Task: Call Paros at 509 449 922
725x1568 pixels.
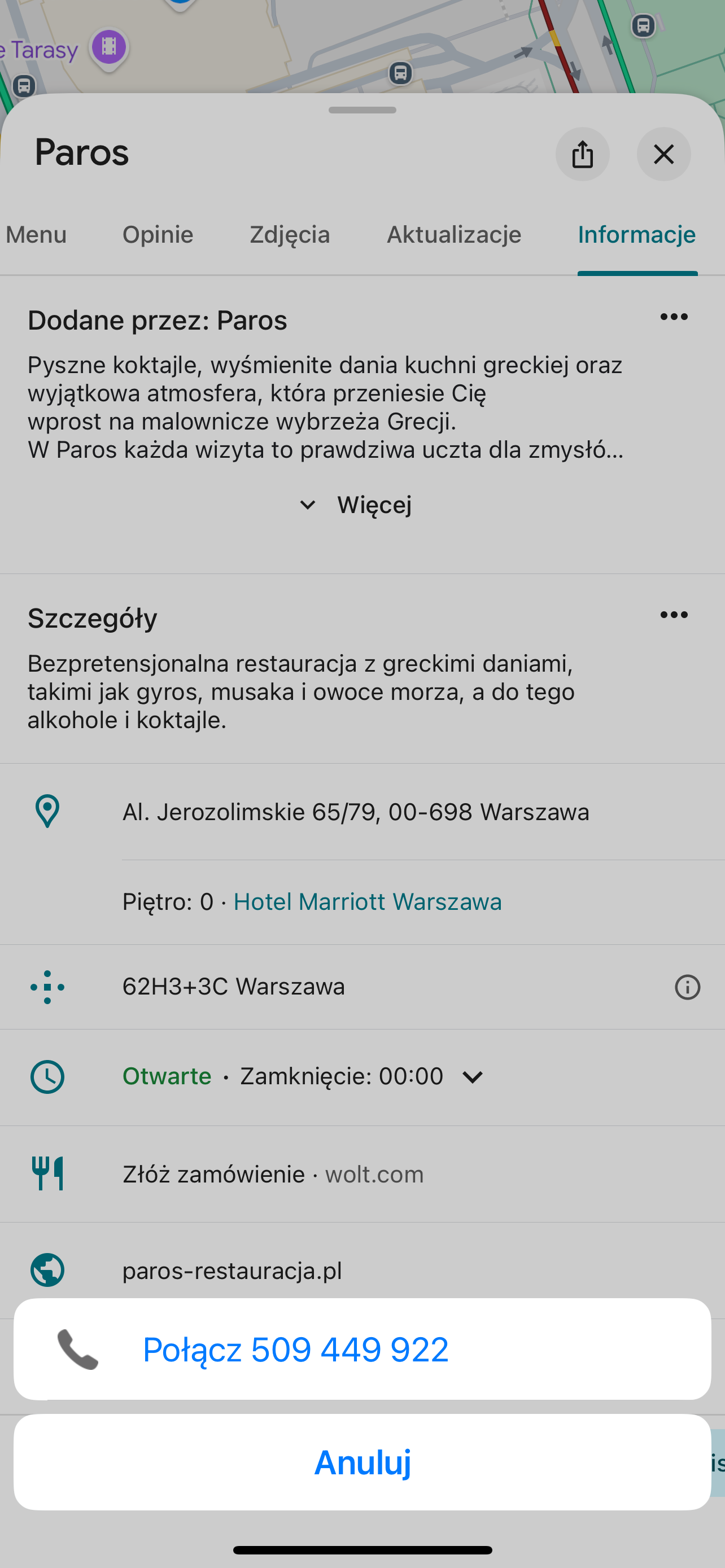Action: [362, 1349]
